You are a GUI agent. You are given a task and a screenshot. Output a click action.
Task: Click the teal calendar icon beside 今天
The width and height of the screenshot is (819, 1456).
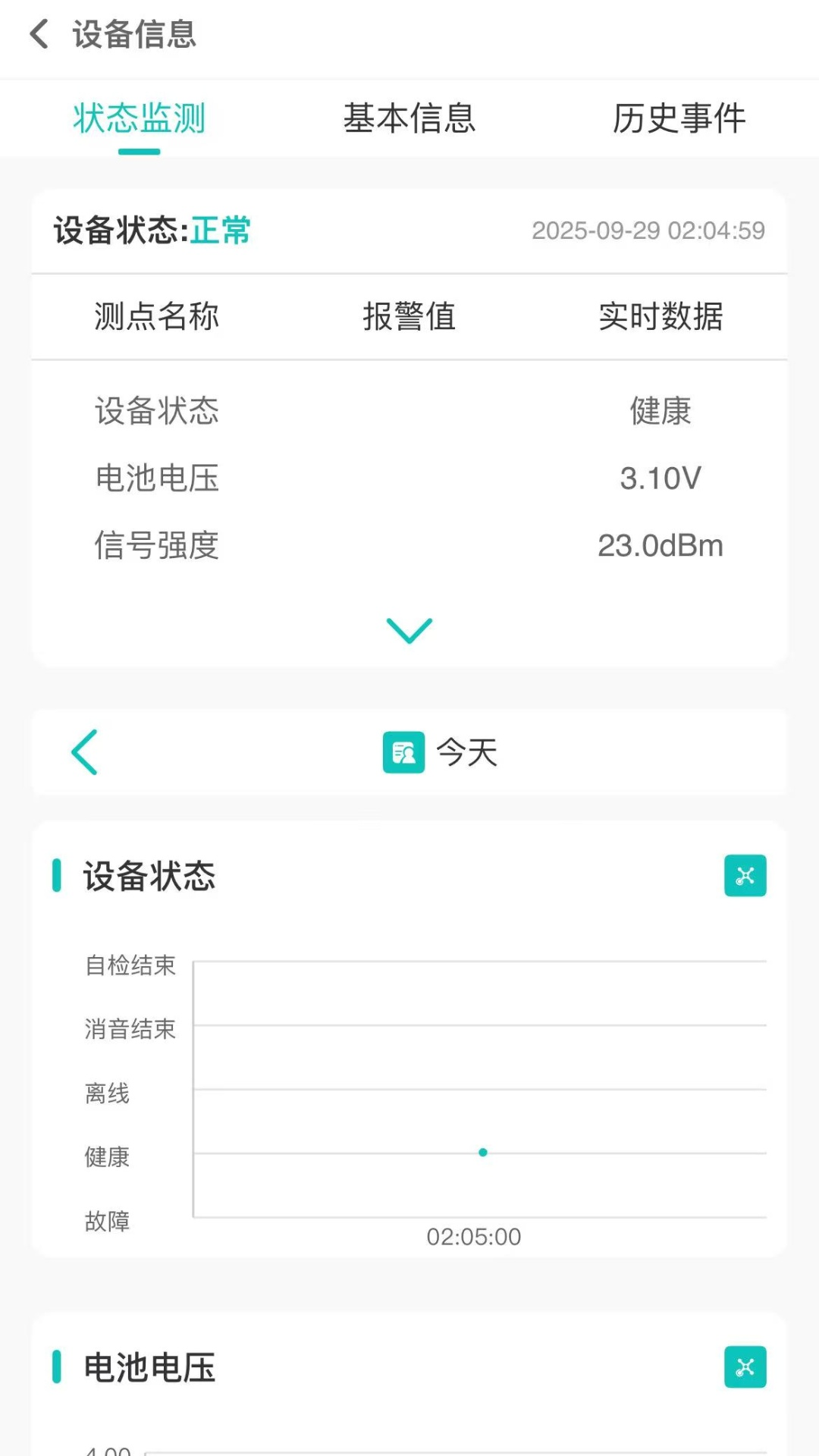click(x=403, y=752)
